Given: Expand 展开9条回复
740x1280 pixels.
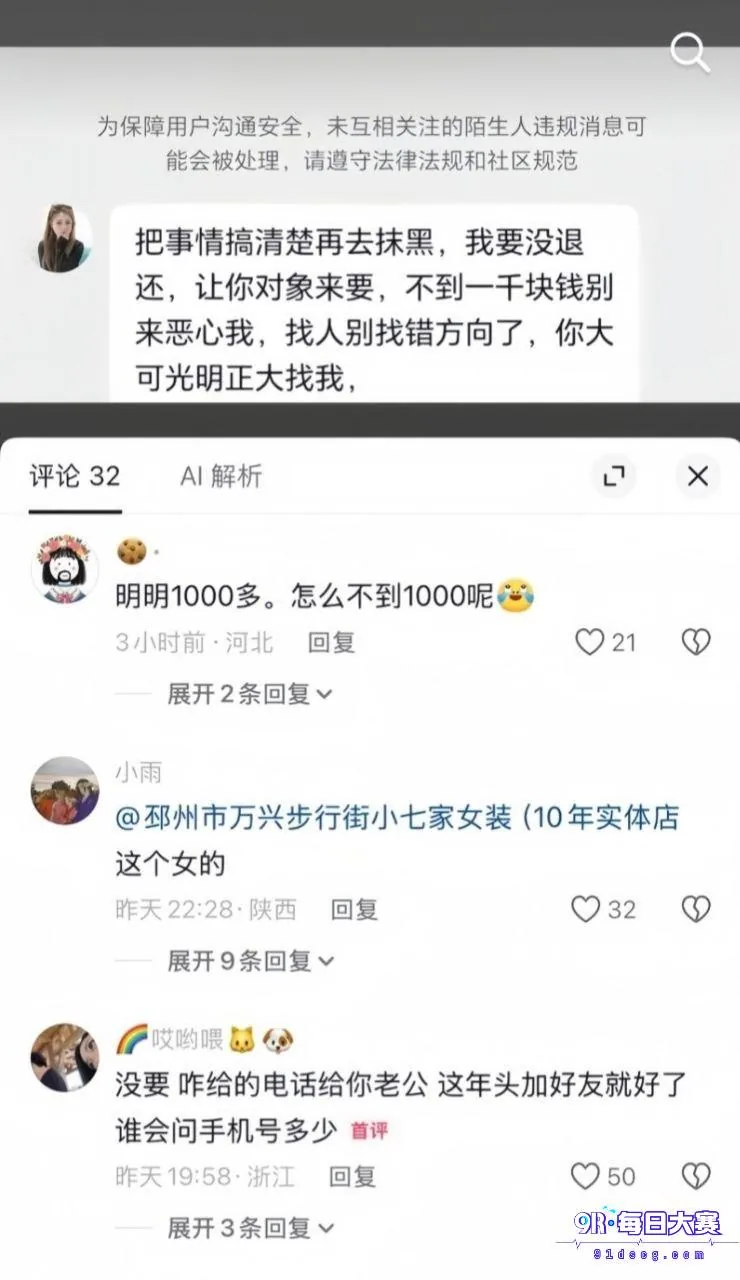Looking at the screenshot, I should [x=249, y=961].
